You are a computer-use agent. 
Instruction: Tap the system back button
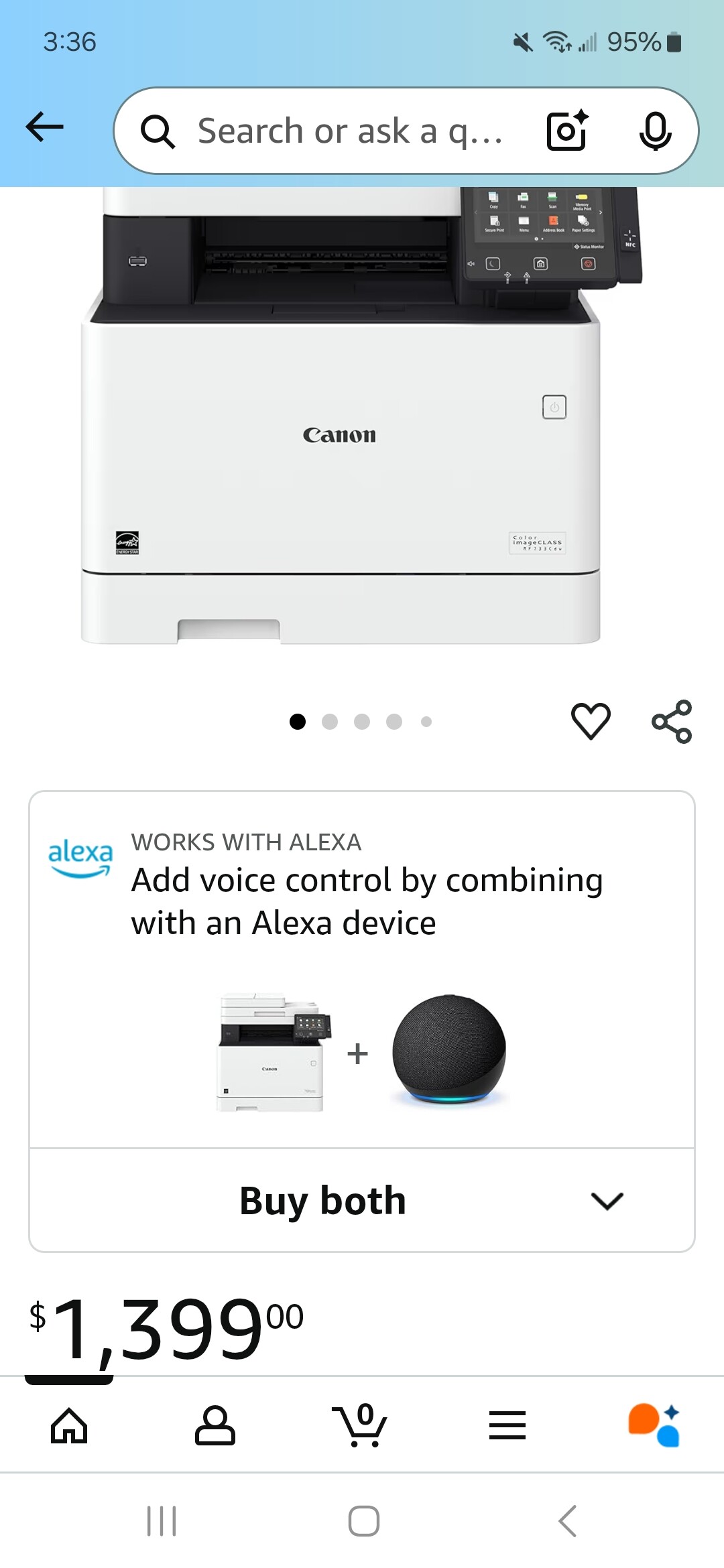[x=567, y=1521]
